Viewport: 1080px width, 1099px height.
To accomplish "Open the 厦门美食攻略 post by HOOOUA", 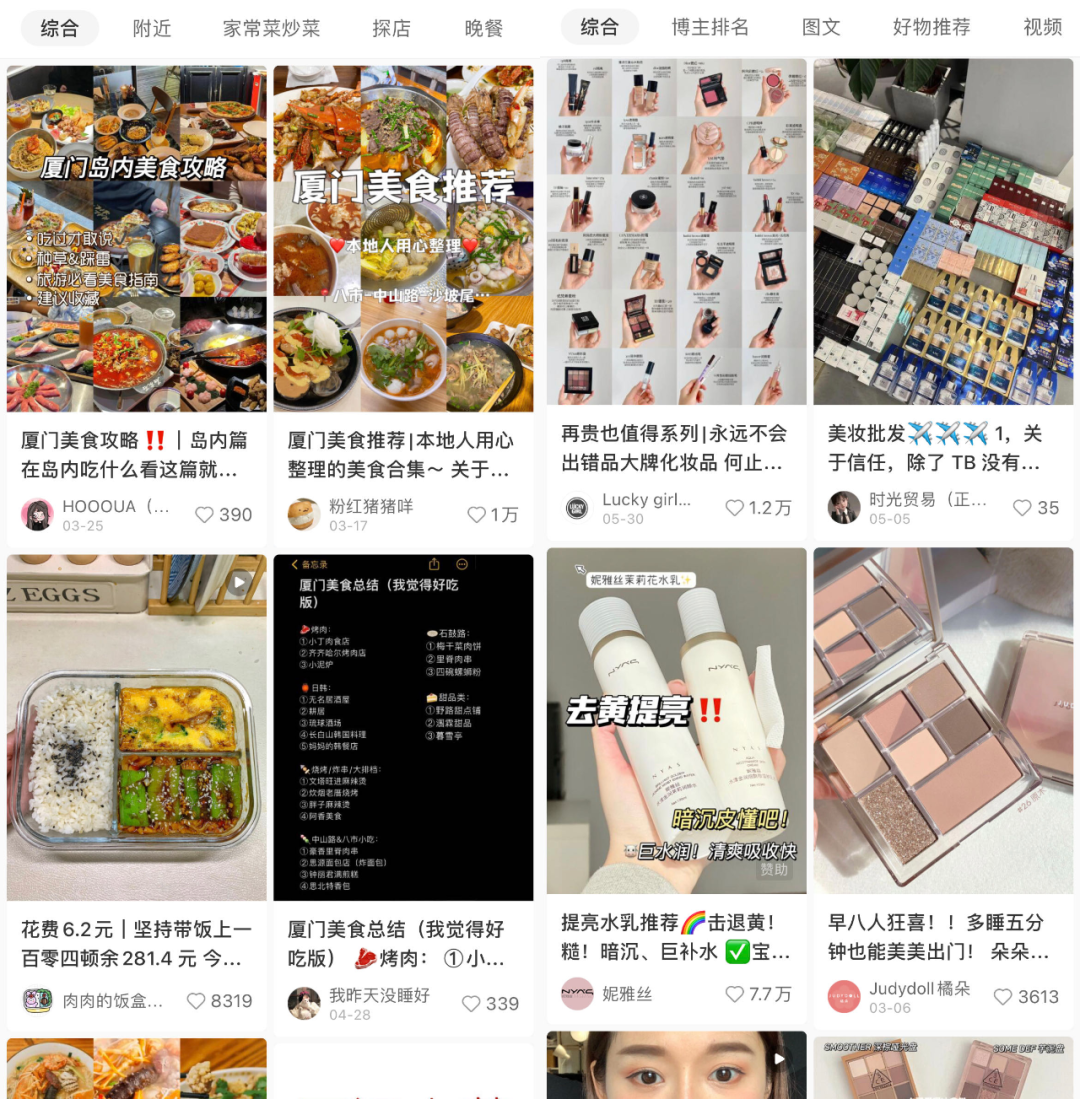I will [x=137, y=240].
